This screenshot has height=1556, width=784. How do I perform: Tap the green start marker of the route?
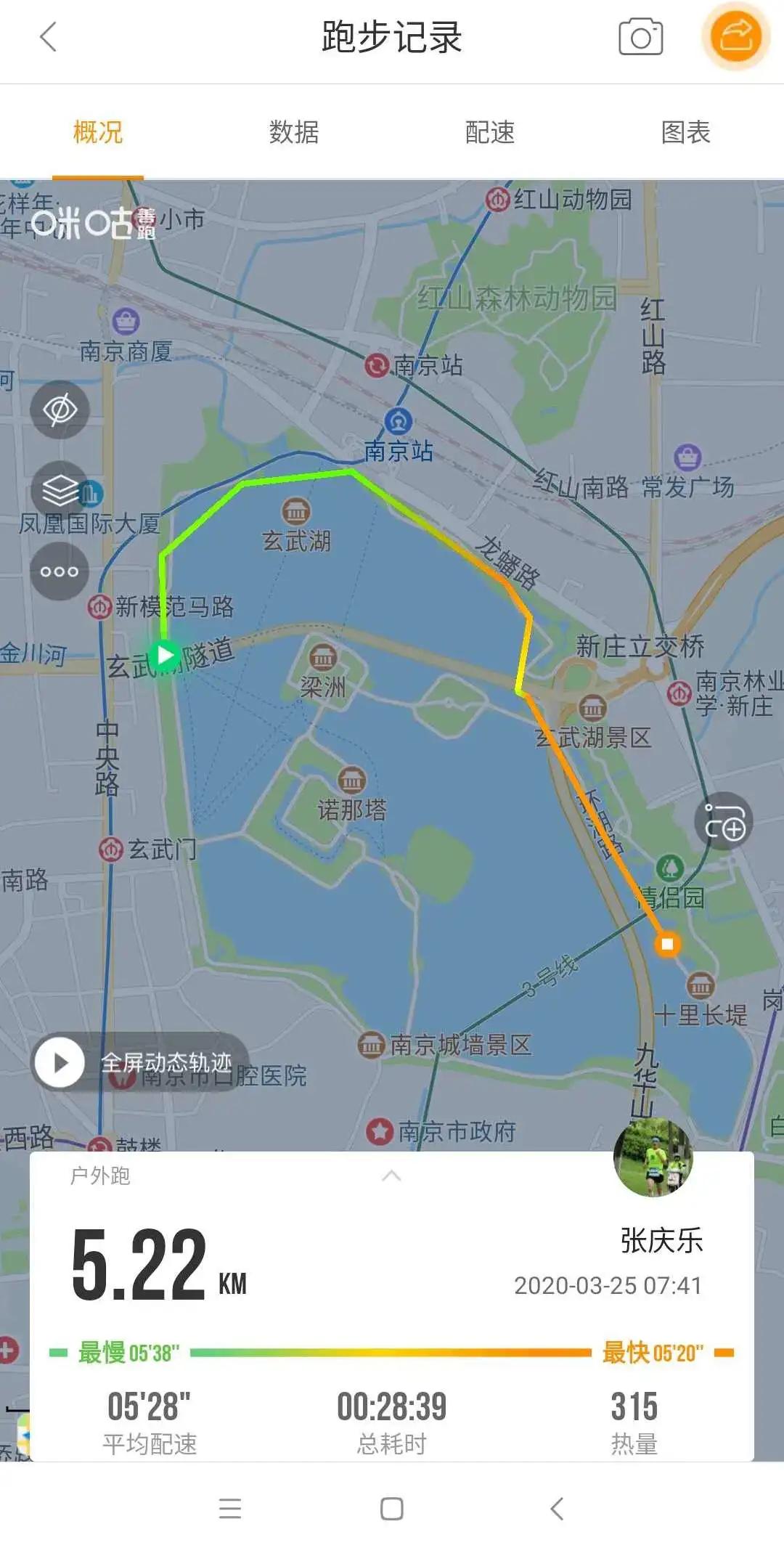click(166, 654)
